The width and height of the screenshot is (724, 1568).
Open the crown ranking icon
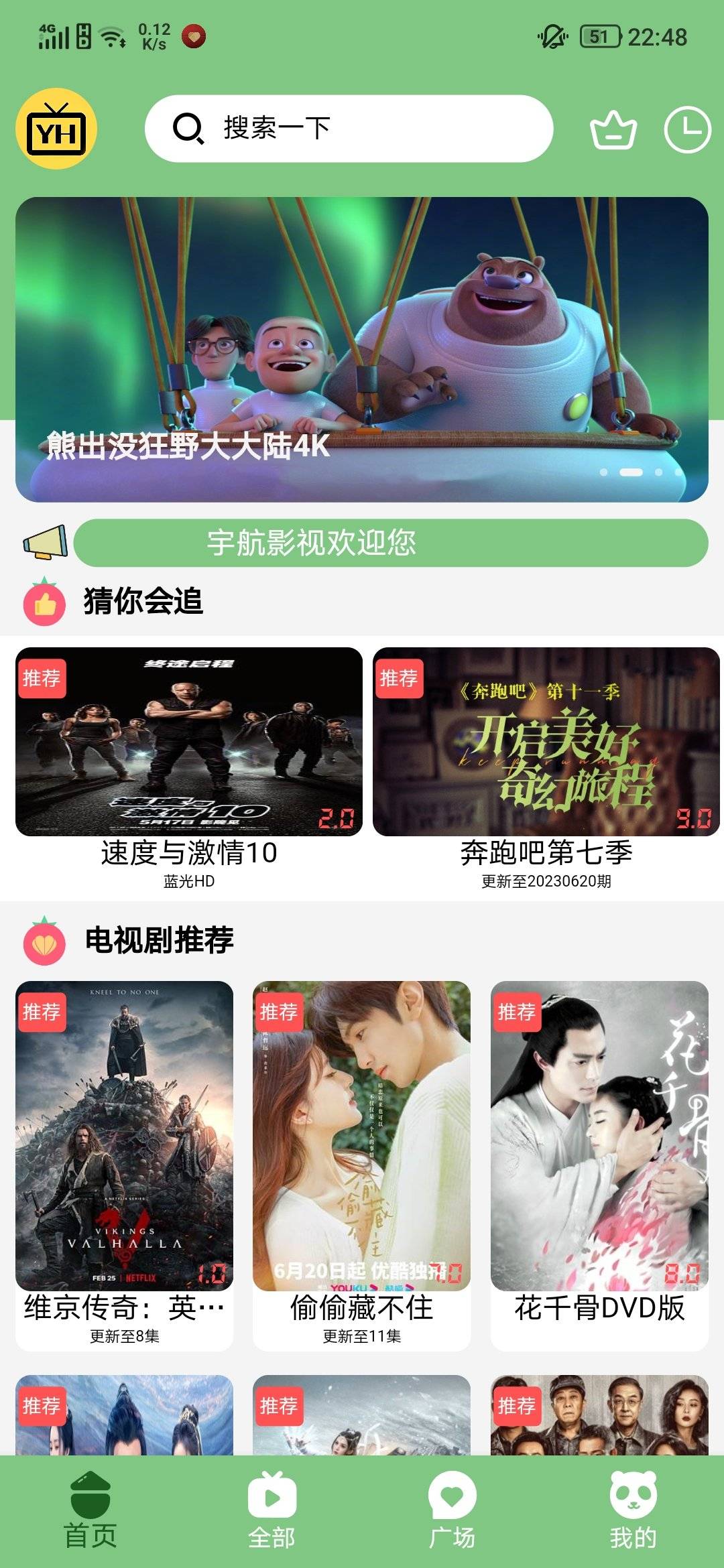pos(613,130)
